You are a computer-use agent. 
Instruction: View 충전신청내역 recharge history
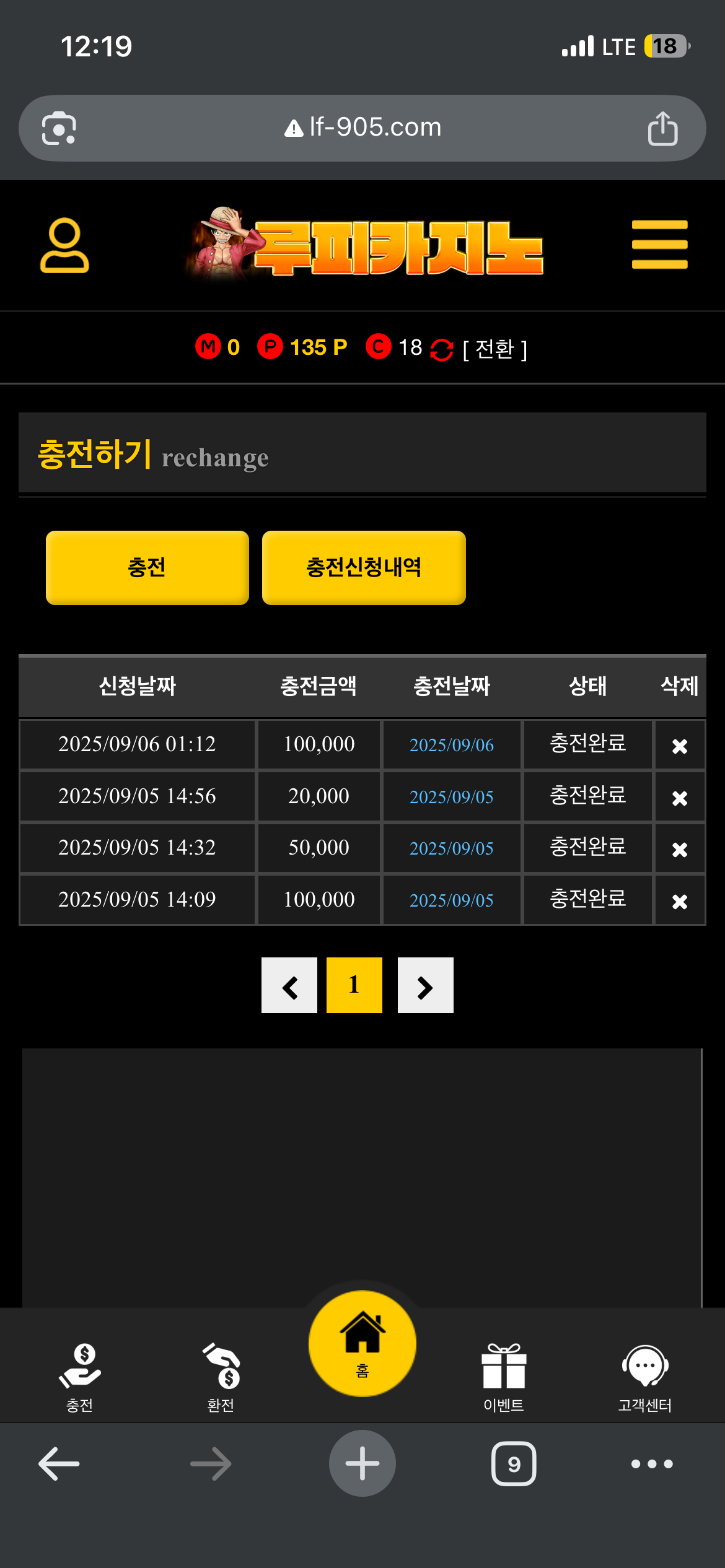click(x=364, y=567)
